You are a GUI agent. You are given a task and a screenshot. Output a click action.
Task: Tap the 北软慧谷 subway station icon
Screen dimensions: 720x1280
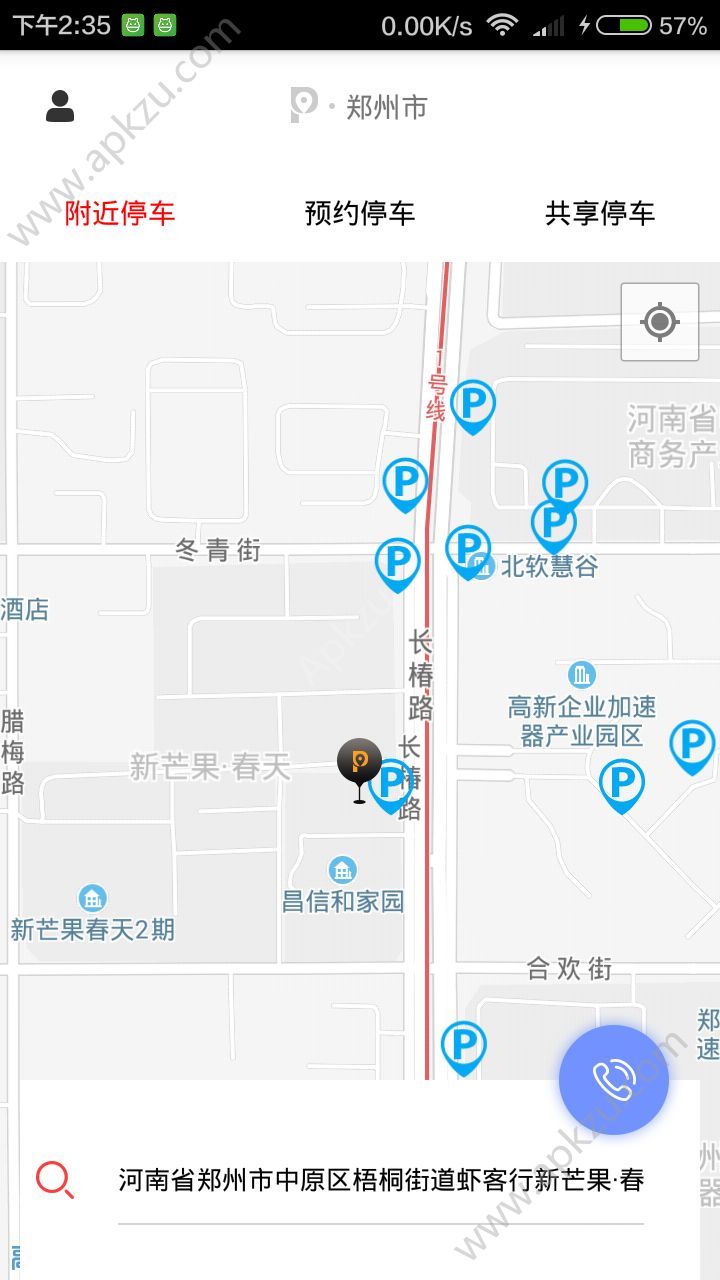(x=479, y=566)
